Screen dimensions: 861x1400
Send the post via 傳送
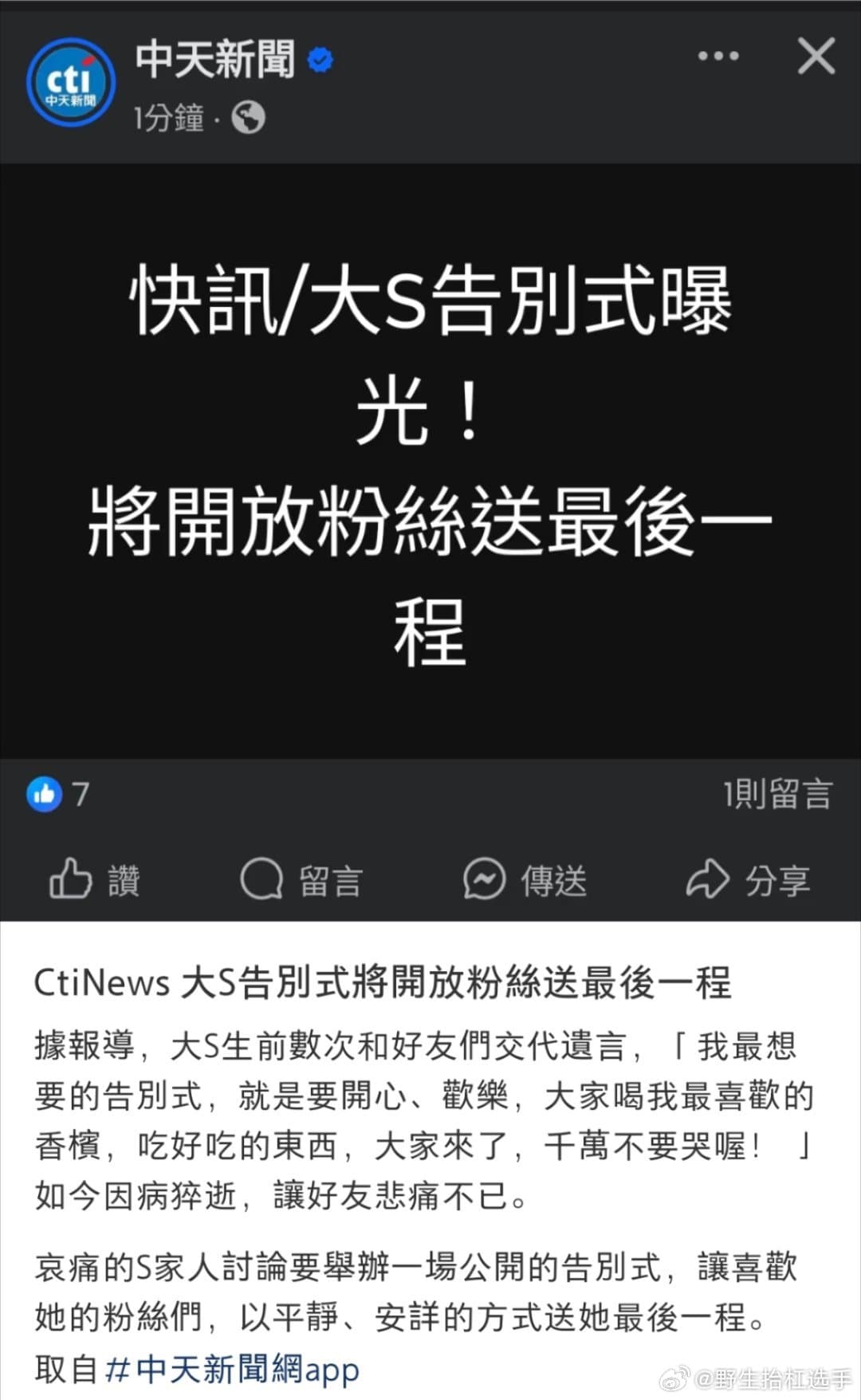[525, 880]
